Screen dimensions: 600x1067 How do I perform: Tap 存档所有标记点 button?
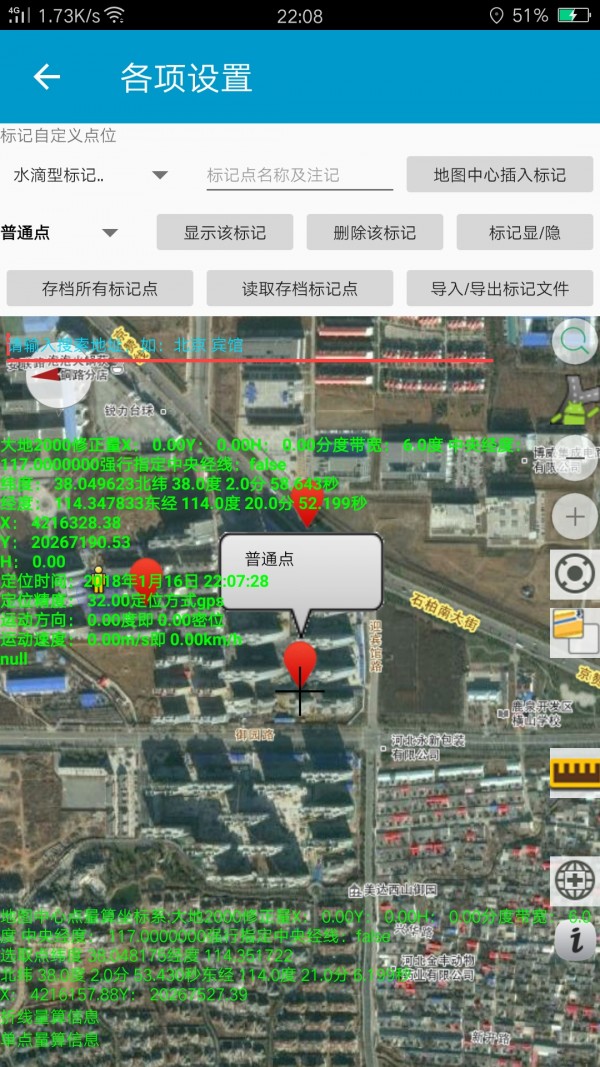tap(100, 289)
